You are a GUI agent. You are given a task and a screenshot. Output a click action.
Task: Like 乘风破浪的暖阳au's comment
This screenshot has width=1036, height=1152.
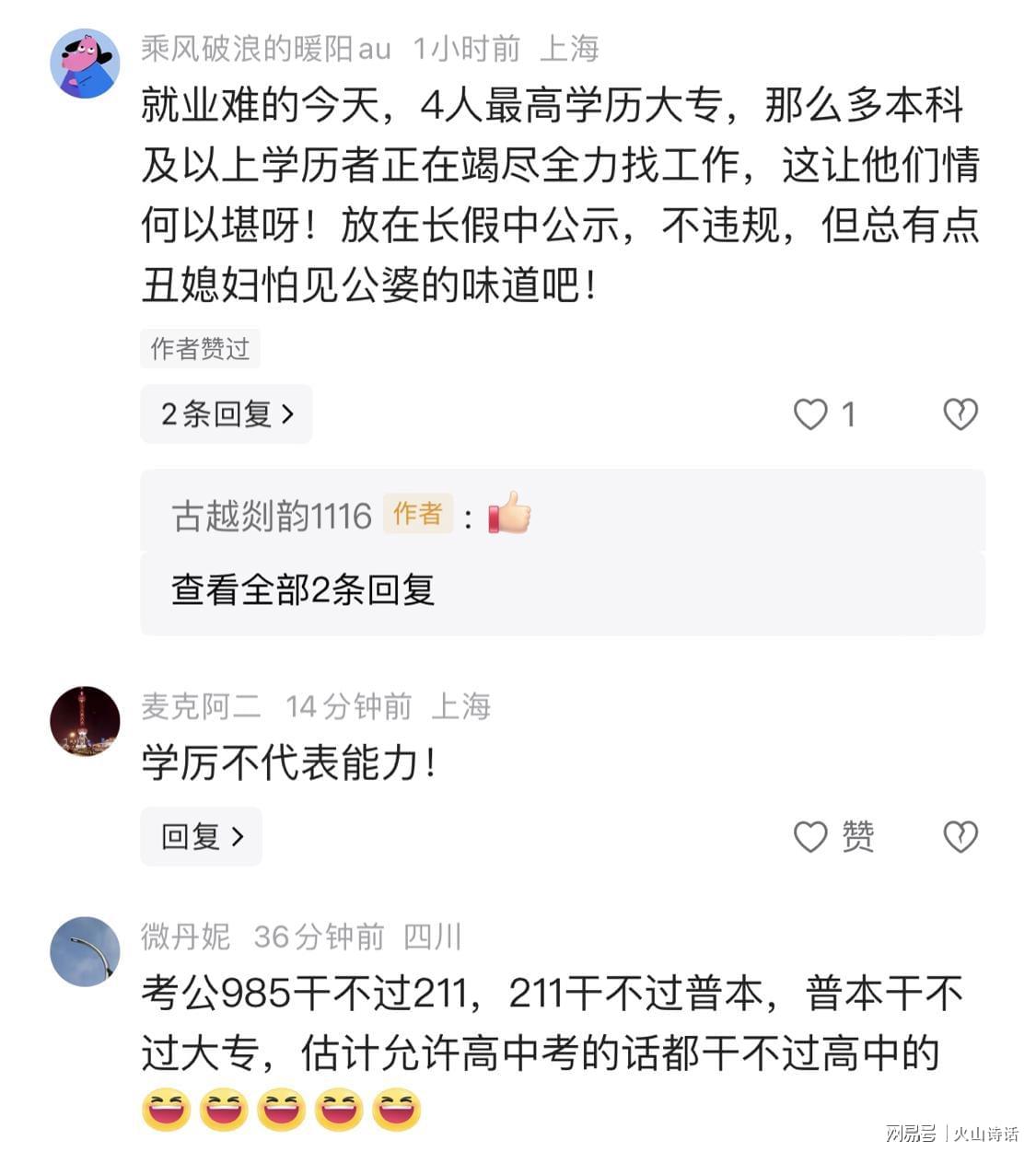pyautogui.click(x=810, y=414)
